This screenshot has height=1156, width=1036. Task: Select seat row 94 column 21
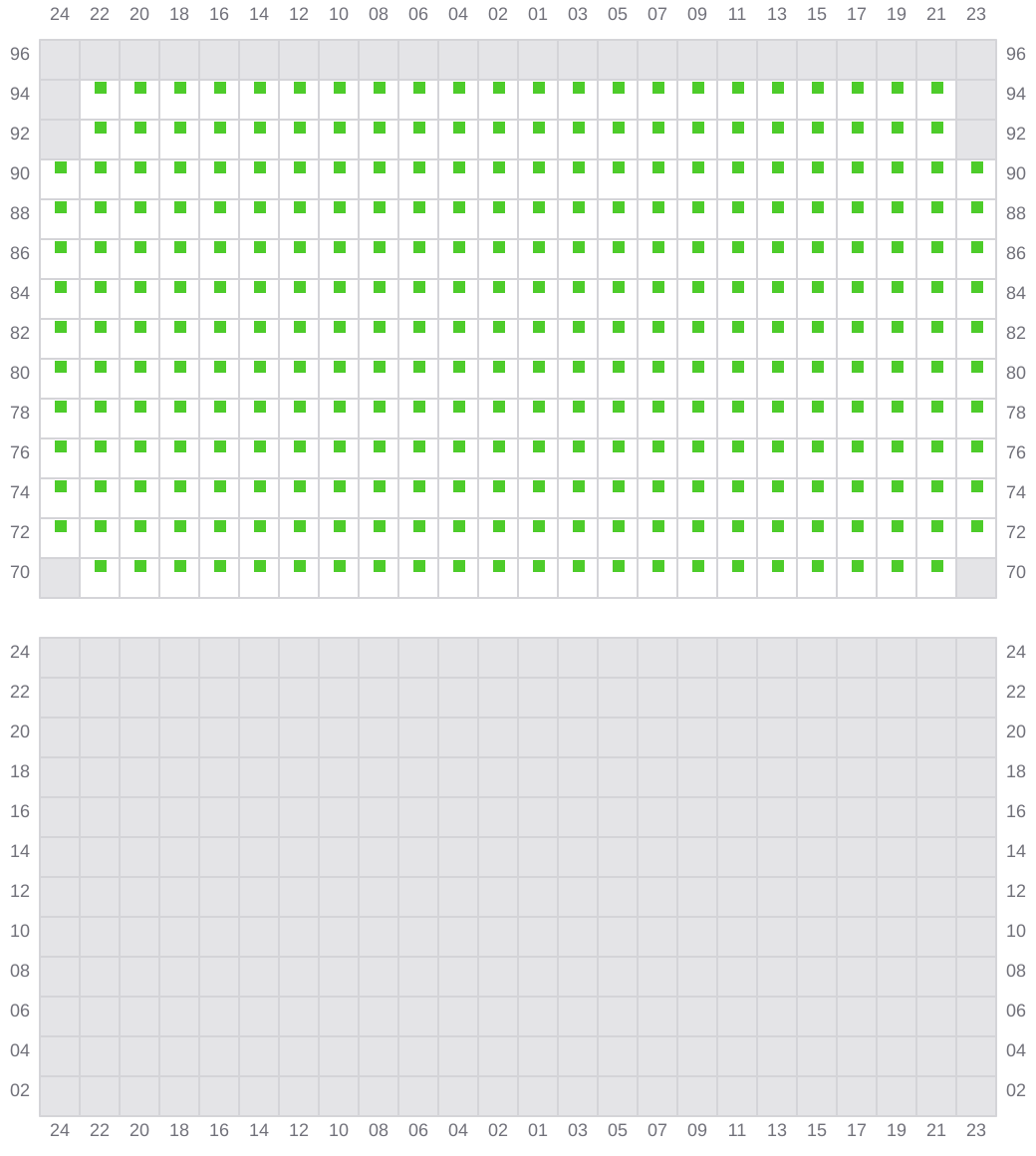pos(937,88)
